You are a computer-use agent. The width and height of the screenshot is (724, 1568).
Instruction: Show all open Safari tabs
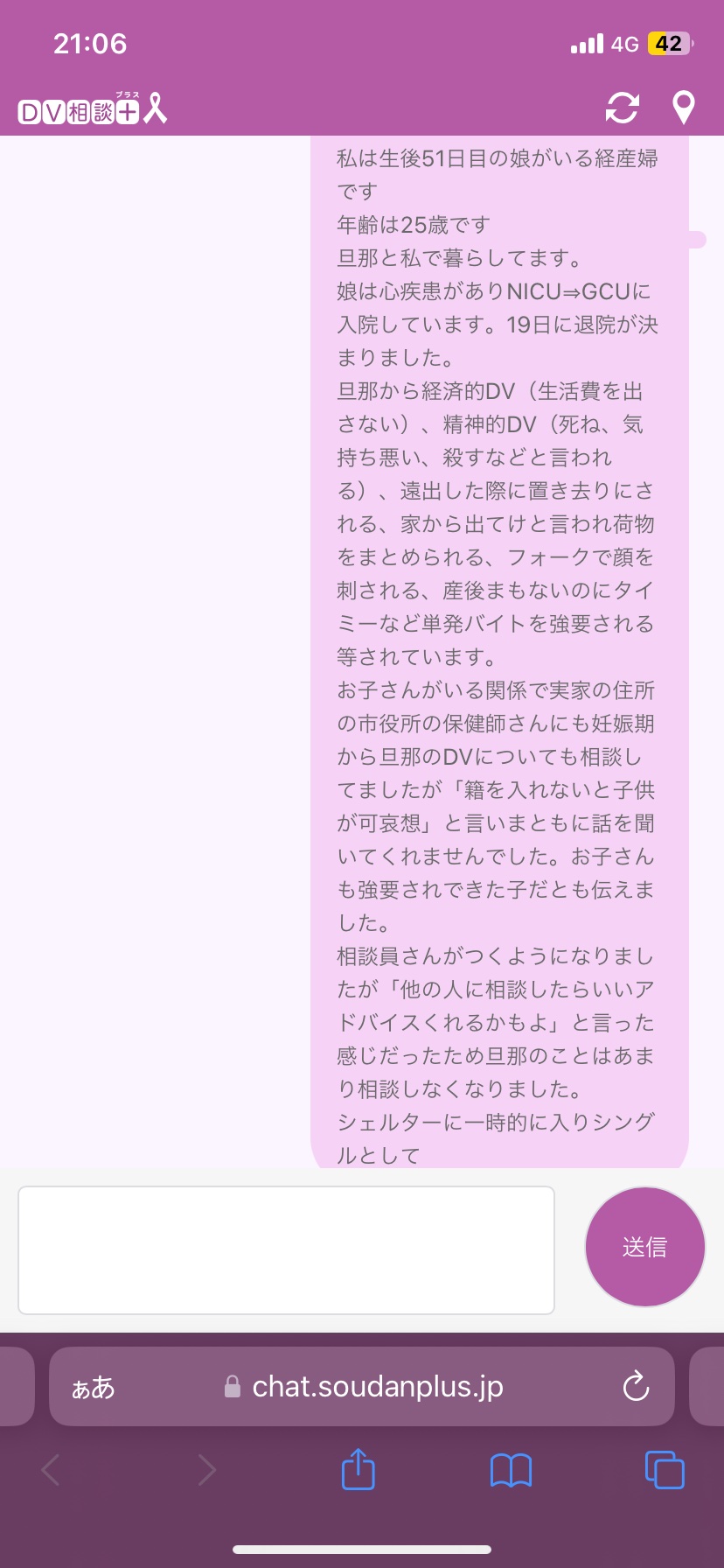click(664, 1469)
